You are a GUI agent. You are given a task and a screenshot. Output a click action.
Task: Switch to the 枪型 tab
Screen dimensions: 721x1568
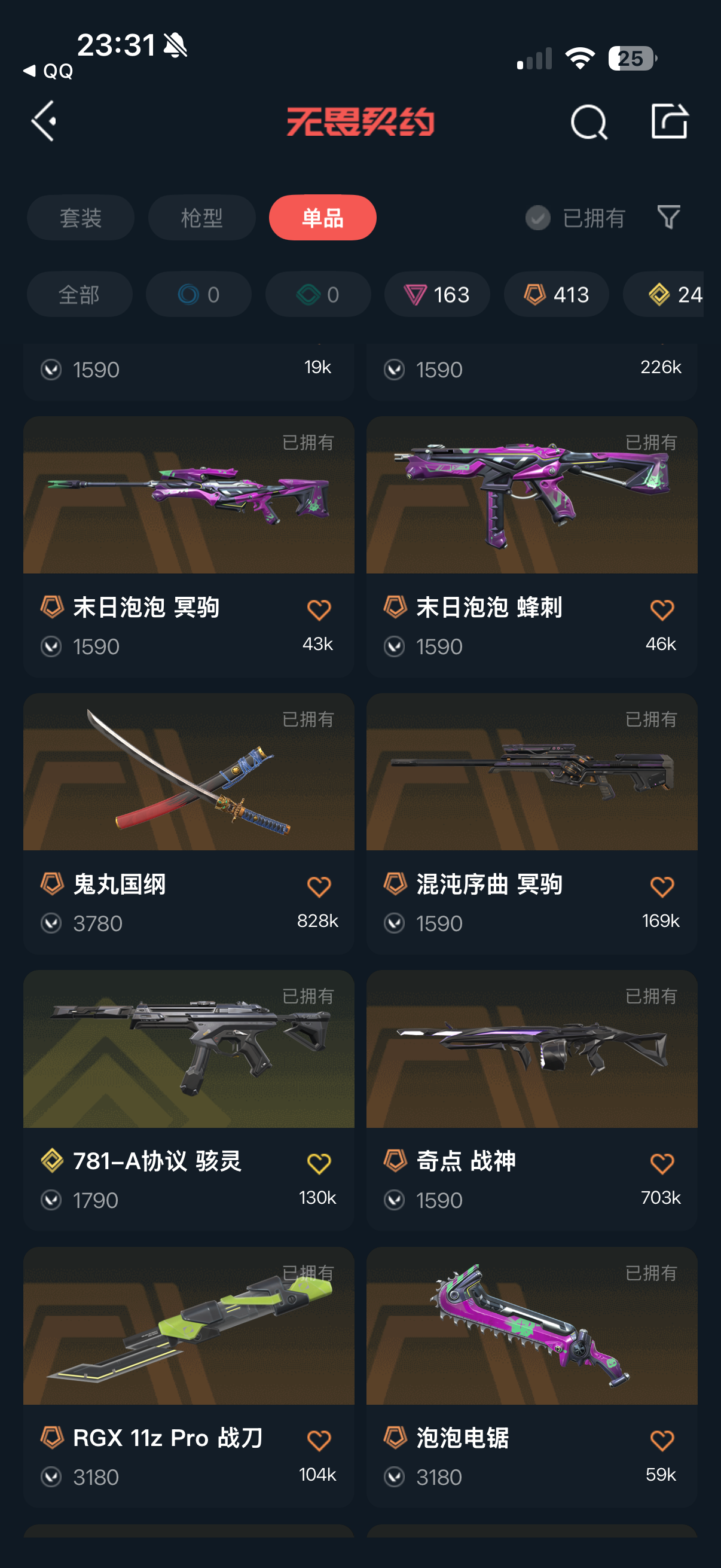coord(201,218)
